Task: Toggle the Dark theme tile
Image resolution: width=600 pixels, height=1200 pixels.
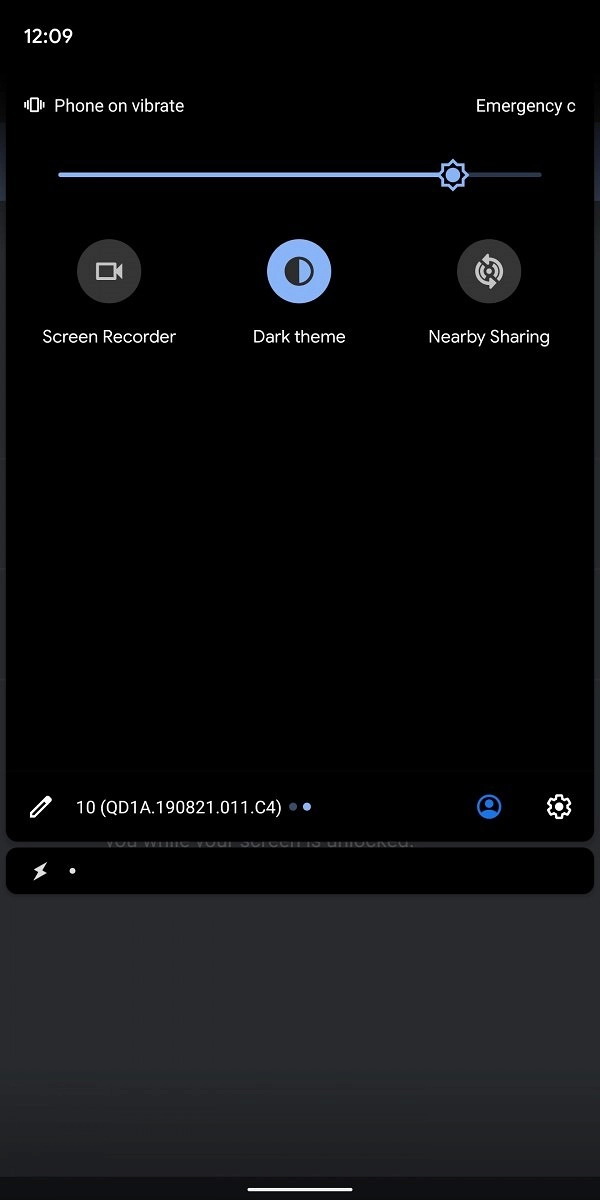Action: pyautogui.click(x=299, y=271)
